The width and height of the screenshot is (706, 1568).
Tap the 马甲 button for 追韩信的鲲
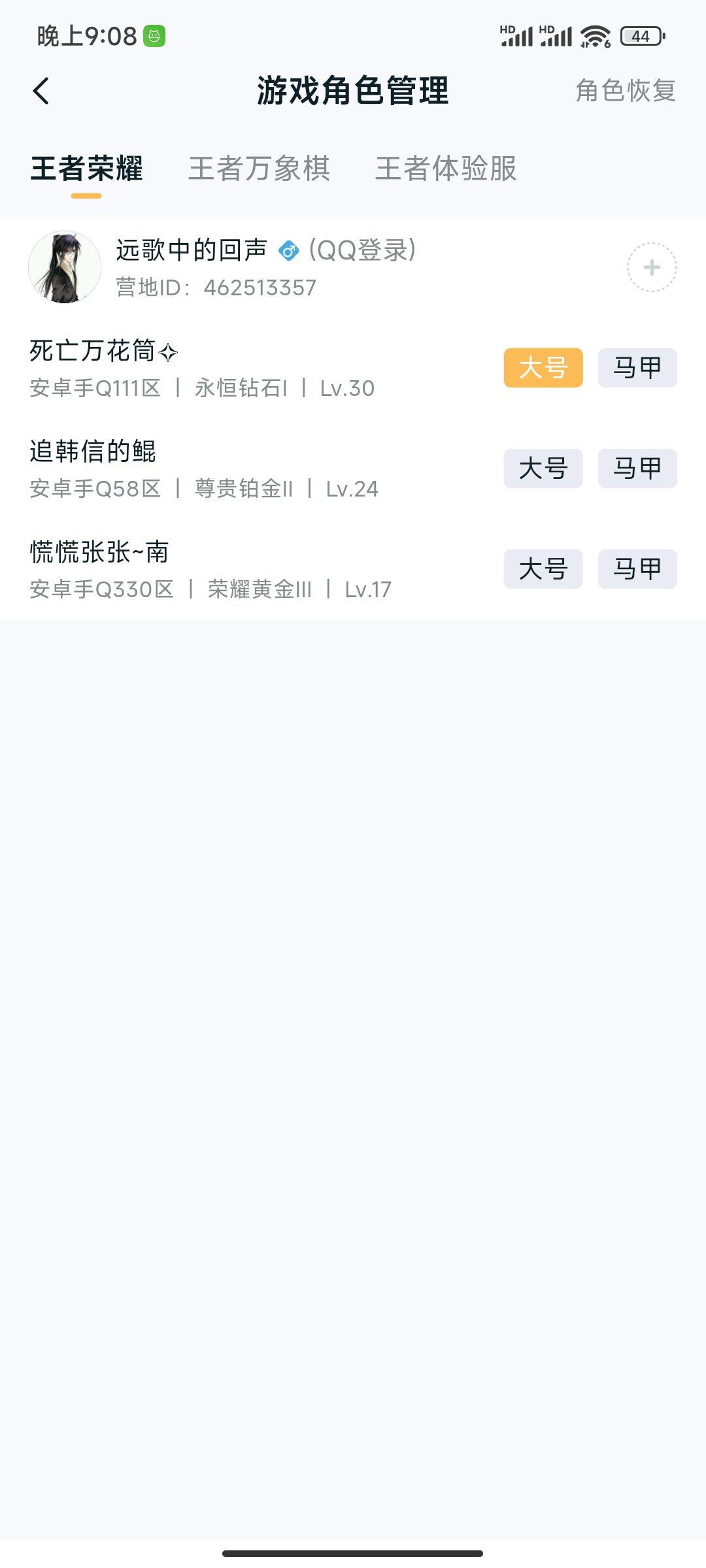click(x=637, y=468)
